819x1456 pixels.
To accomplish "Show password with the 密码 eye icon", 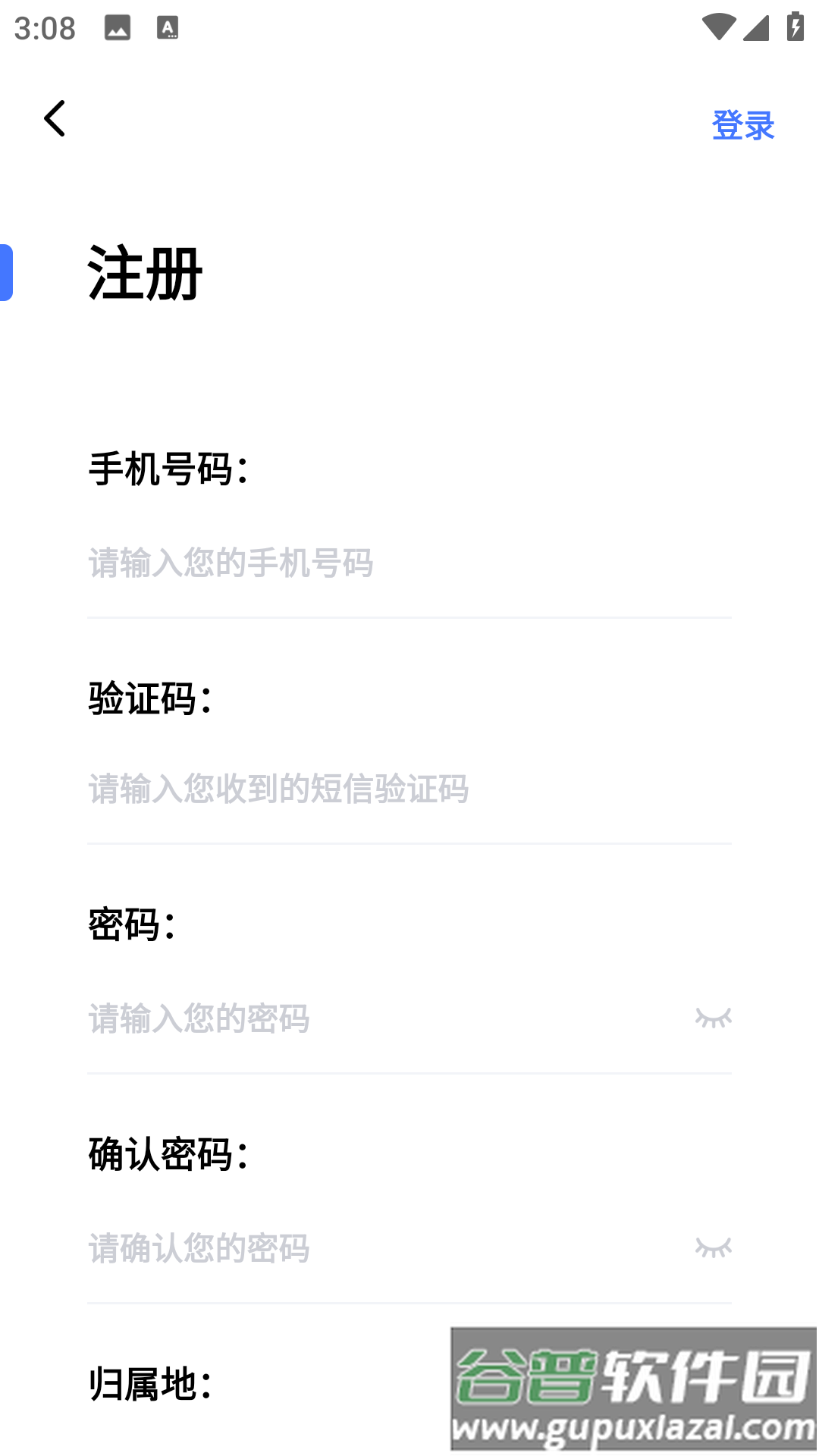I will [x=713, y=1018].
